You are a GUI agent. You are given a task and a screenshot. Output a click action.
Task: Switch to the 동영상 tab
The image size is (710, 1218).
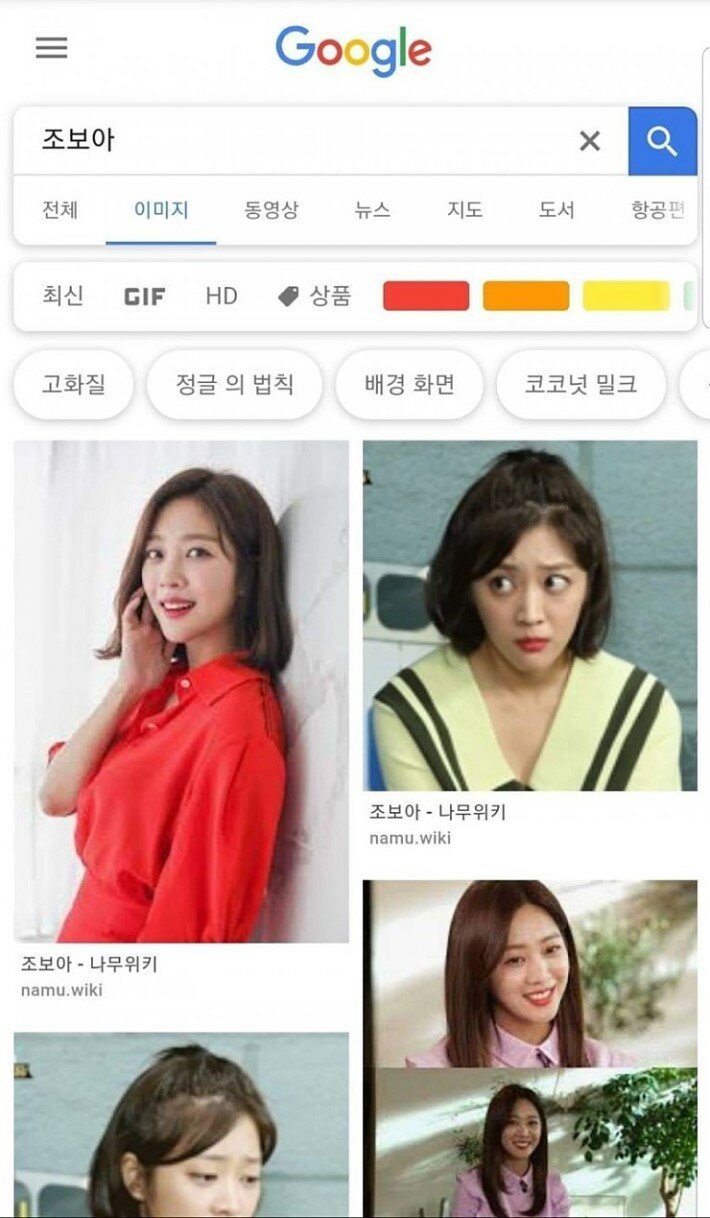click(271, 210)
